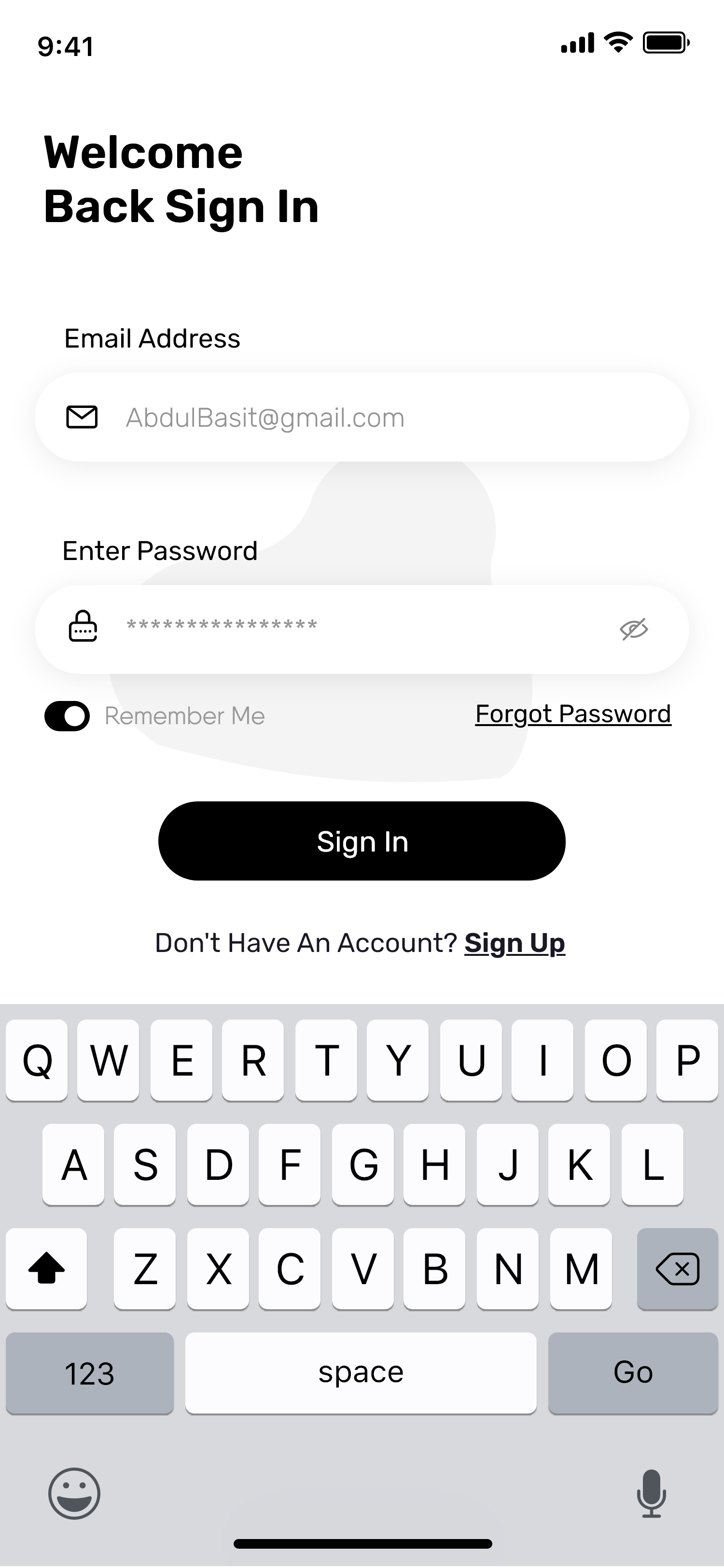Tap the Go key on the keyboard
This screenshot has height=1568, width=724.
[x=633, y=1372]
